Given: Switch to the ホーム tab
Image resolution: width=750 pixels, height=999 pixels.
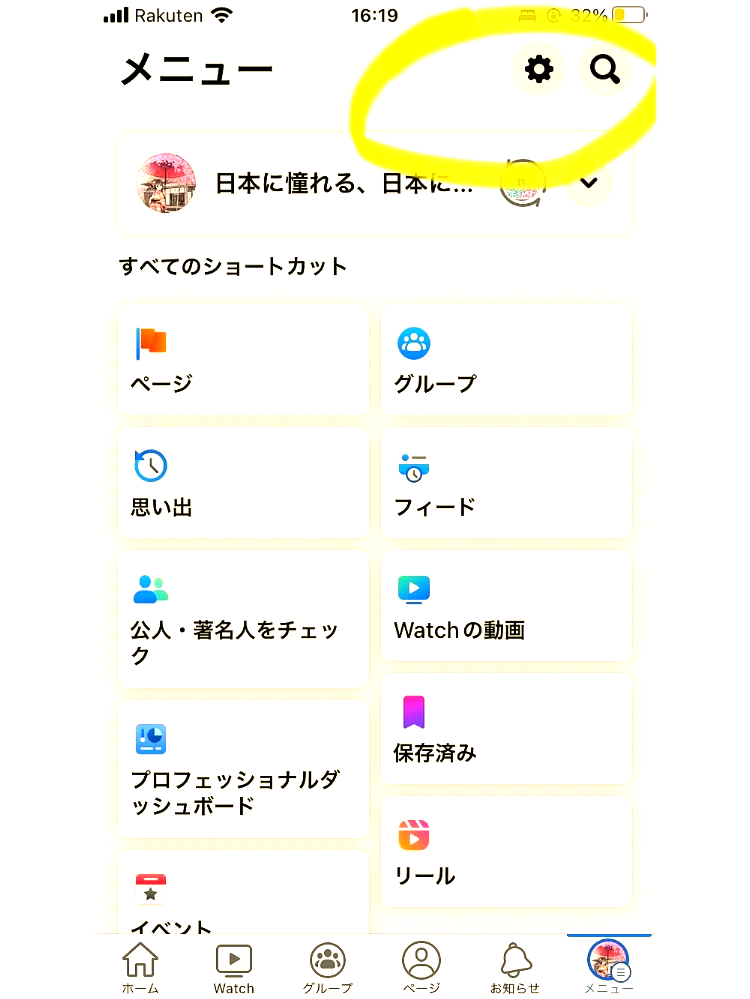Looking at the screenshot, I should coord(140,967).
